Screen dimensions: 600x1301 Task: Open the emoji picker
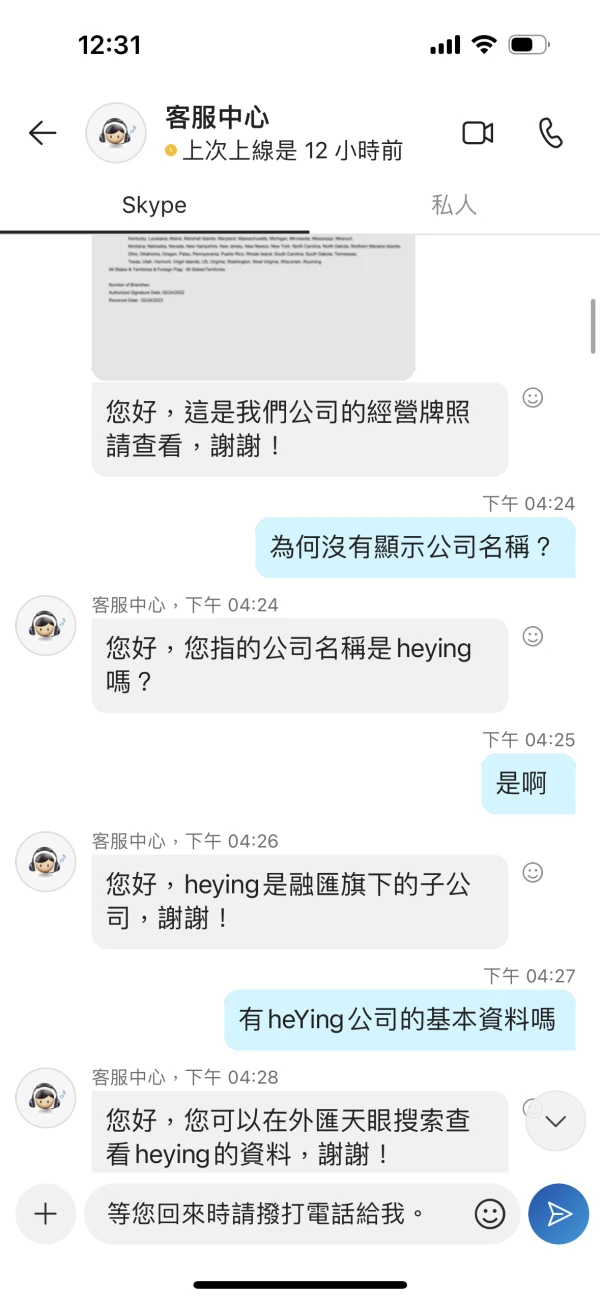[x=489, y=1214]
